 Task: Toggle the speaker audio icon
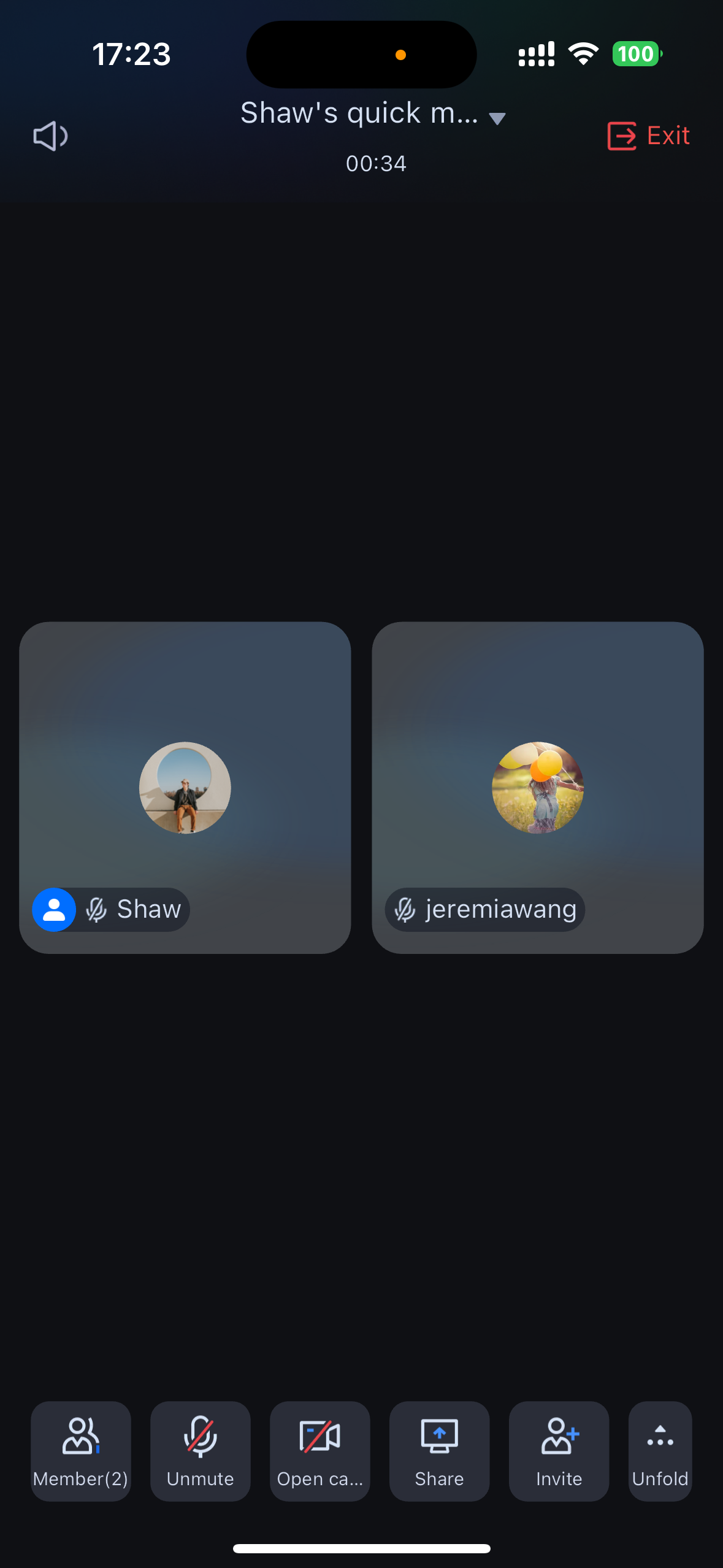50,136
